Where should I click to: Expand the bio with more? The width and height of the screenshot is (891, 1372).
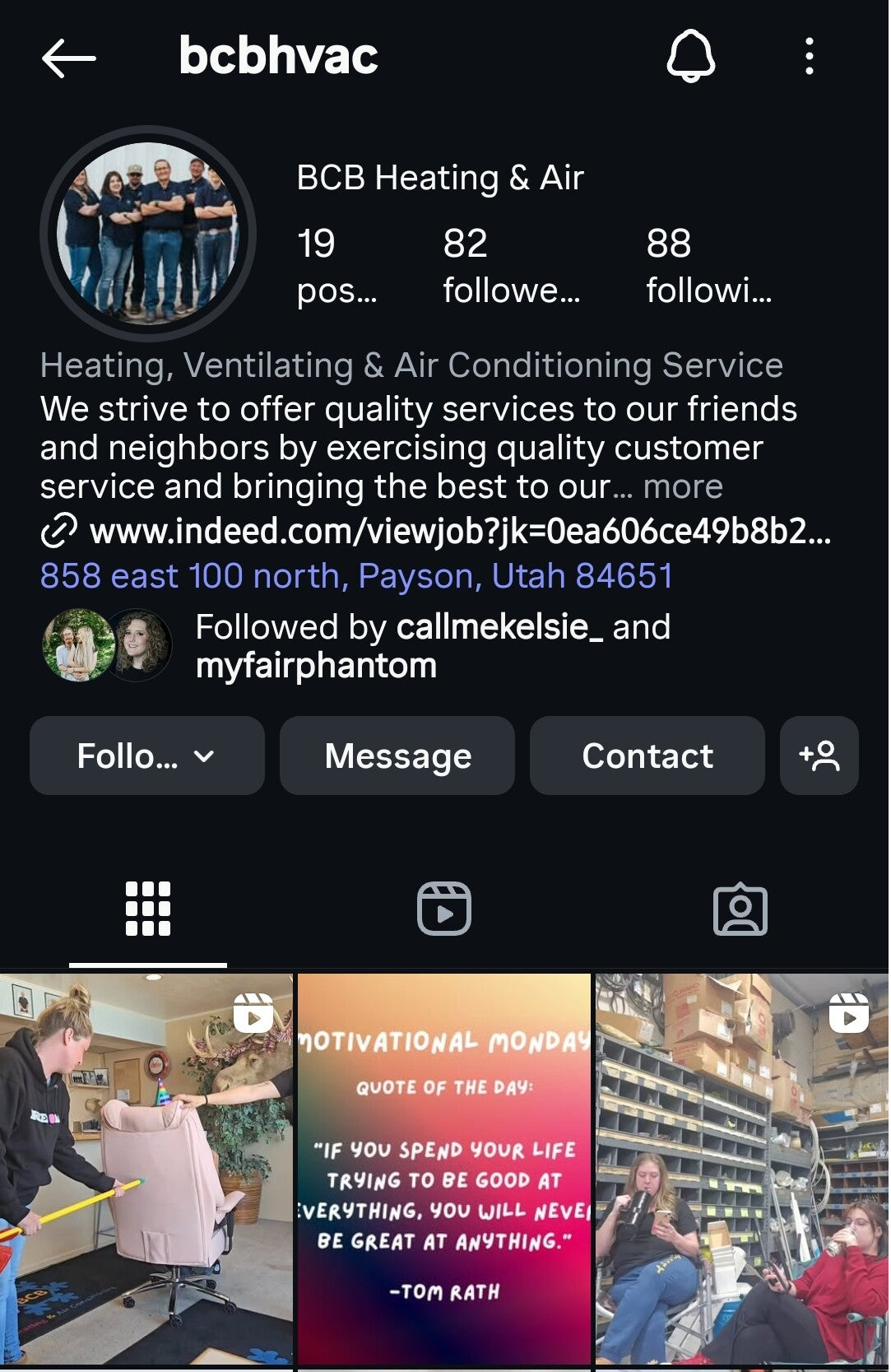[682, 486]
